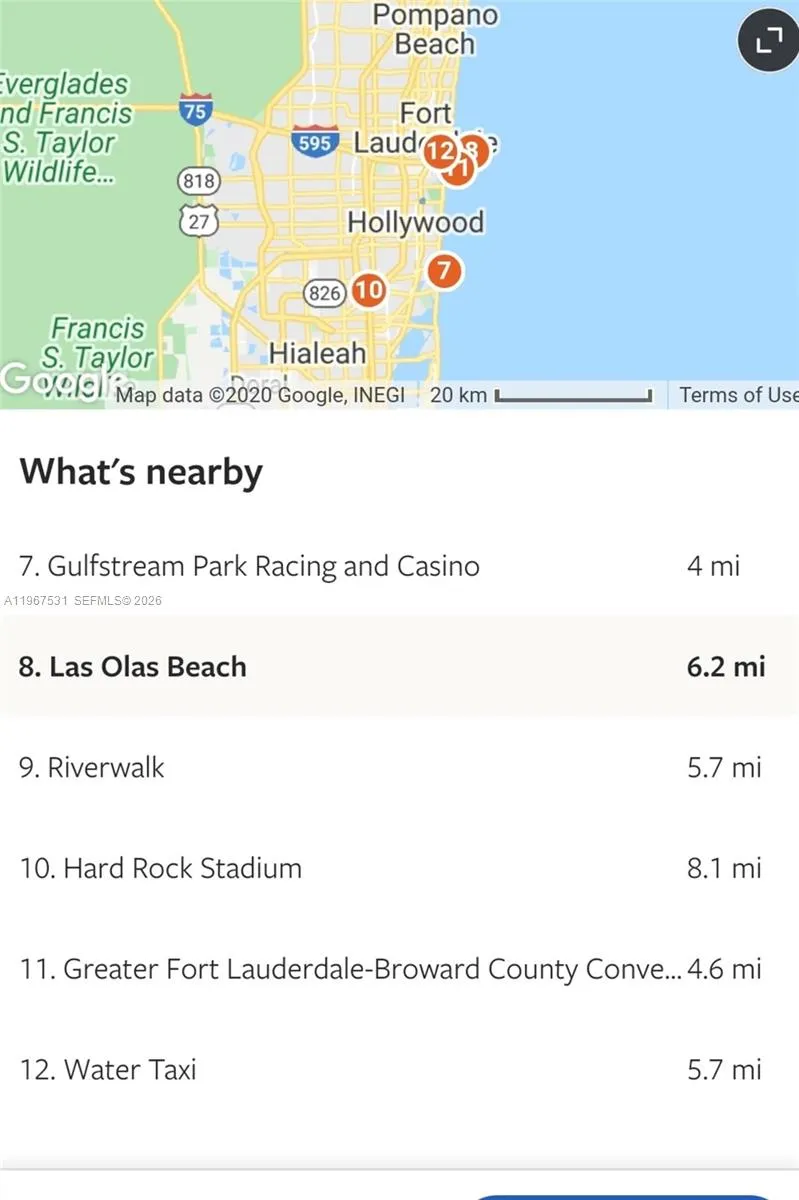Open the Terms of Use link
Screen dimensions: 799x1200
coord(737,395)
